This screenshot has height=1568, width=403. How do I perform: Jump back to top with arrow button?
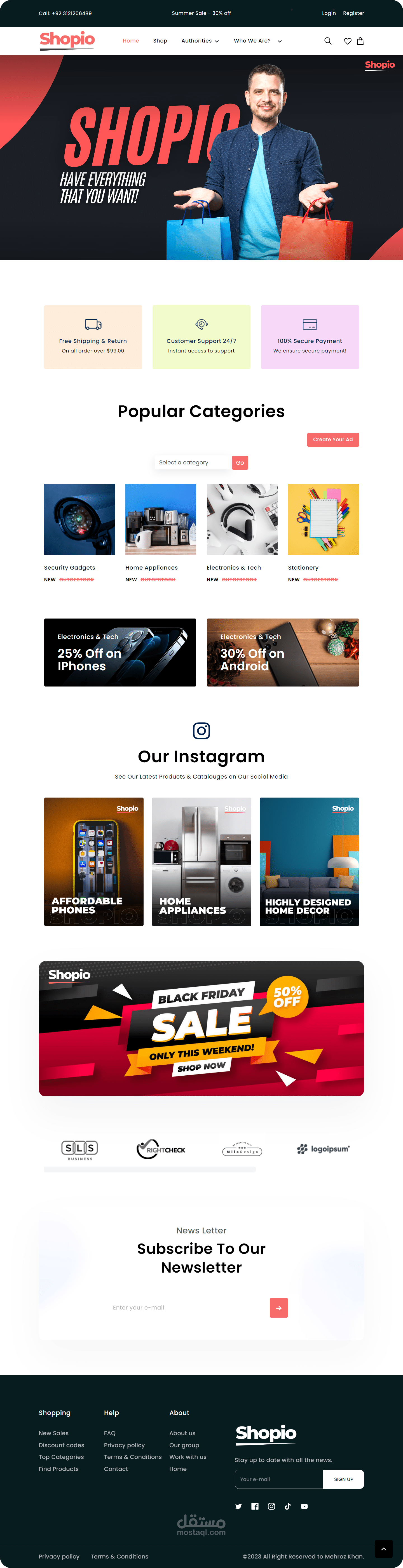click(x=383, y=1549)
